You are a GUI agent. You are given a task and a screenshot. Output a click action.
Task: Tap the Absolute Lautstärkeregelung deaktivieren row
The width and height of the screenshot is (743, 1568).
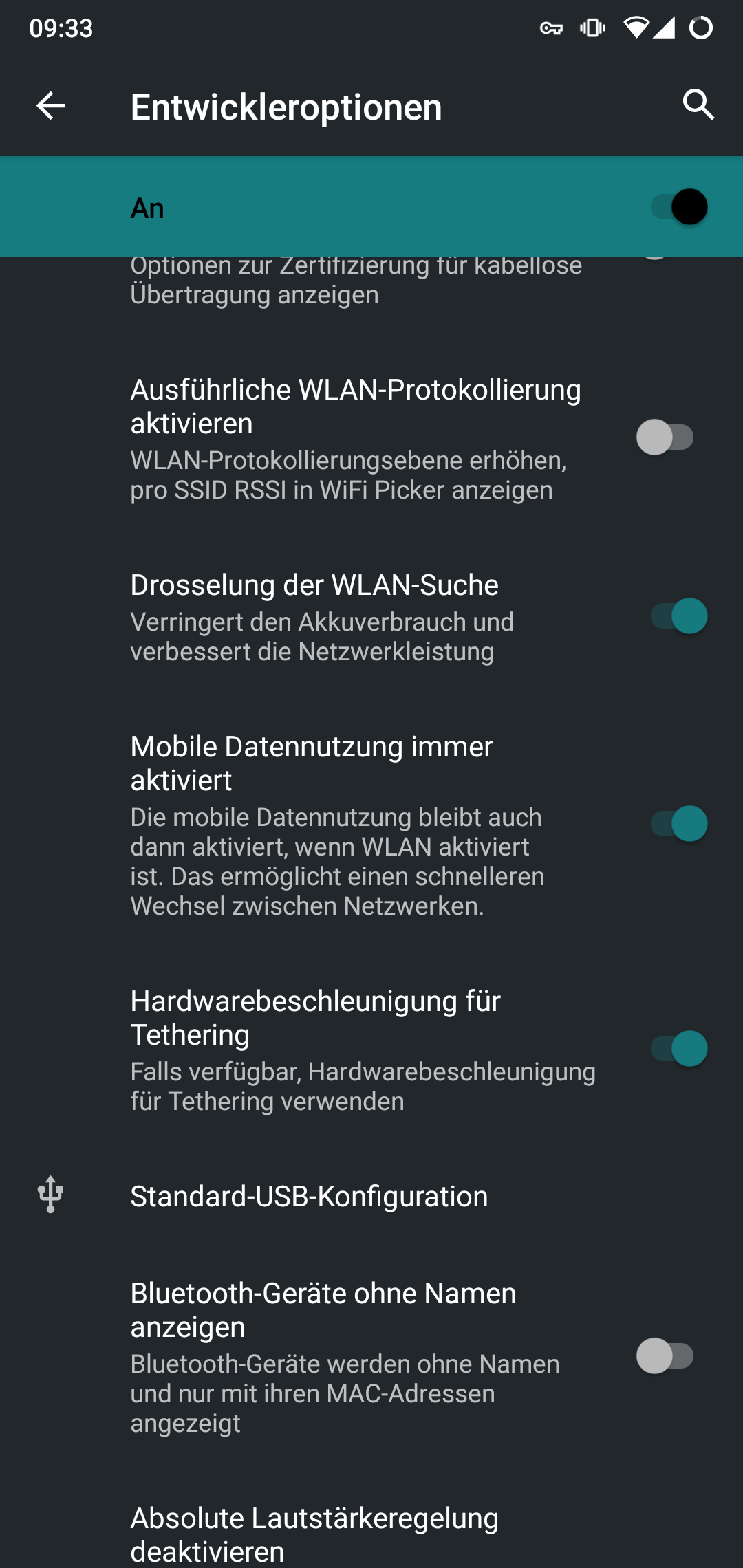(x=314, y=1534)
